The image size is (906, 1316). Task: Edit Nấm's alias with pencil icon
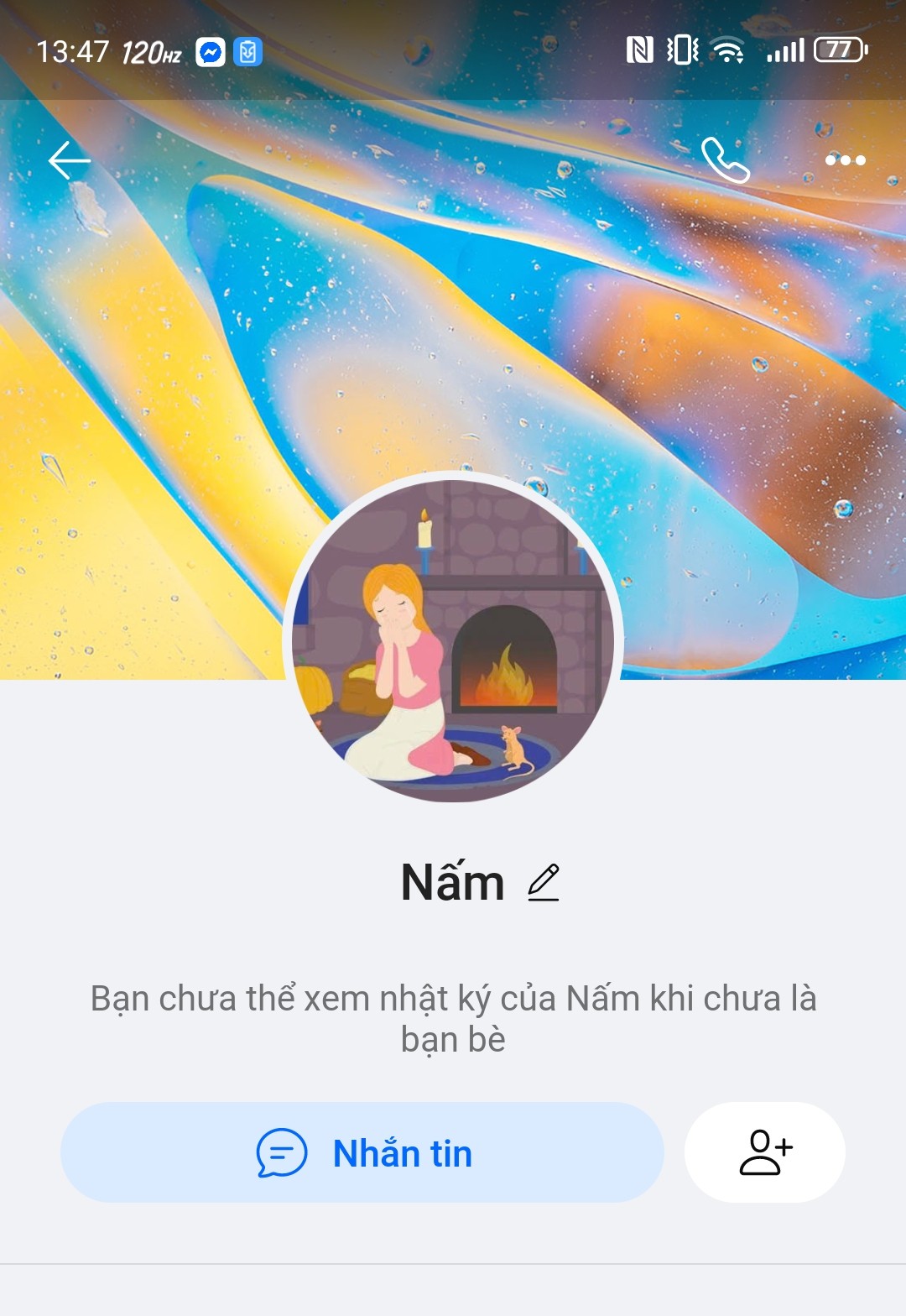pyautogui.click(x=544, y=883)
